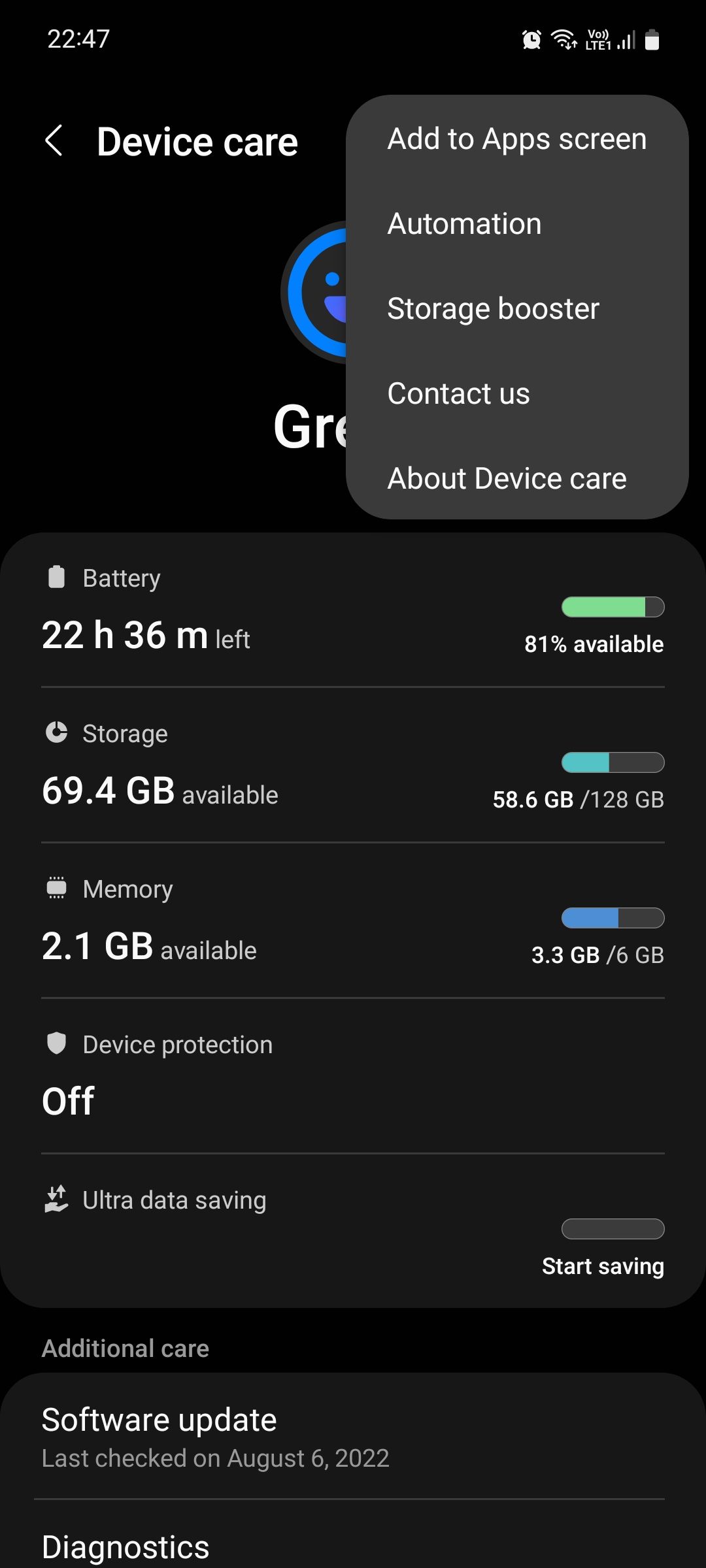Open Storage booster from the menu

(x=492, y=308)
